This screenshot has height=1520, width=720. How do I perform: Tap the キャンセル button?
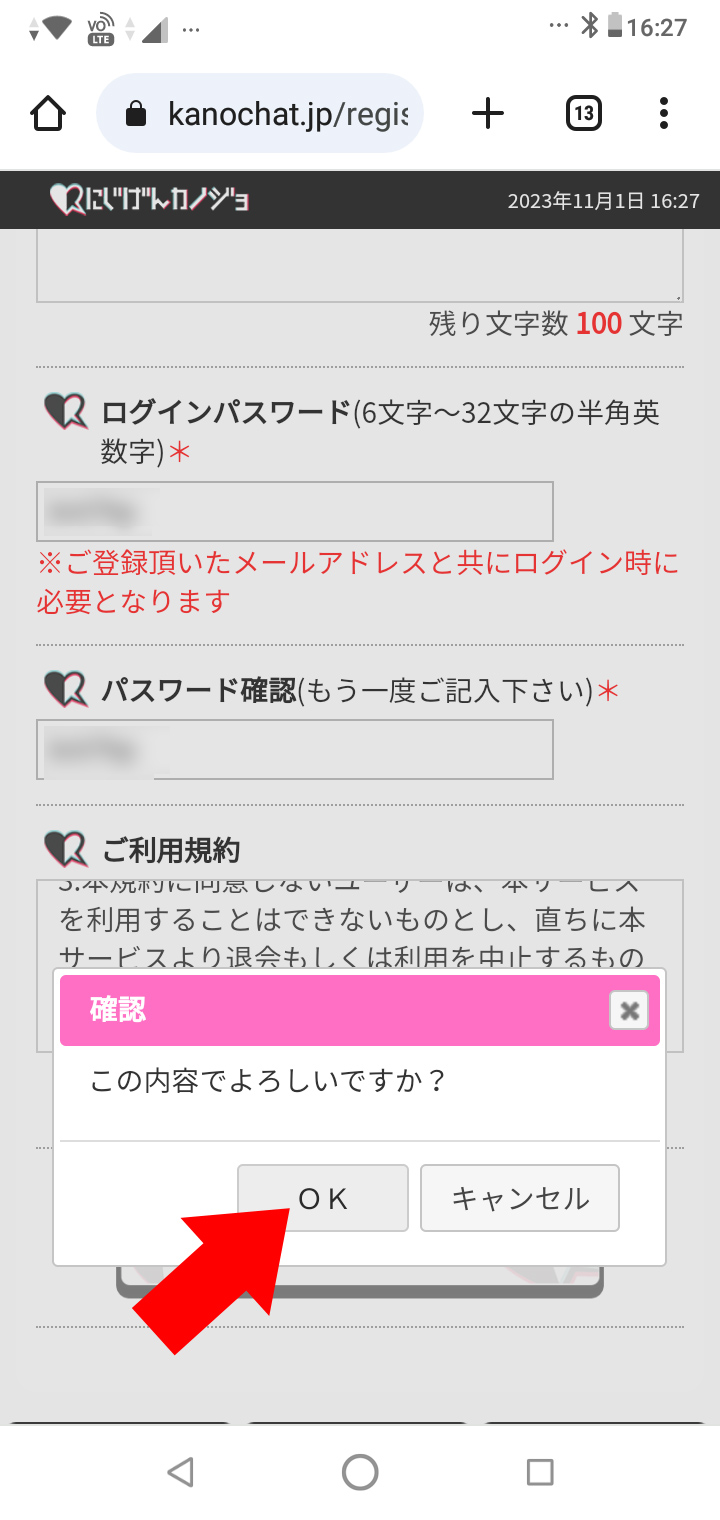(520, 1198)
